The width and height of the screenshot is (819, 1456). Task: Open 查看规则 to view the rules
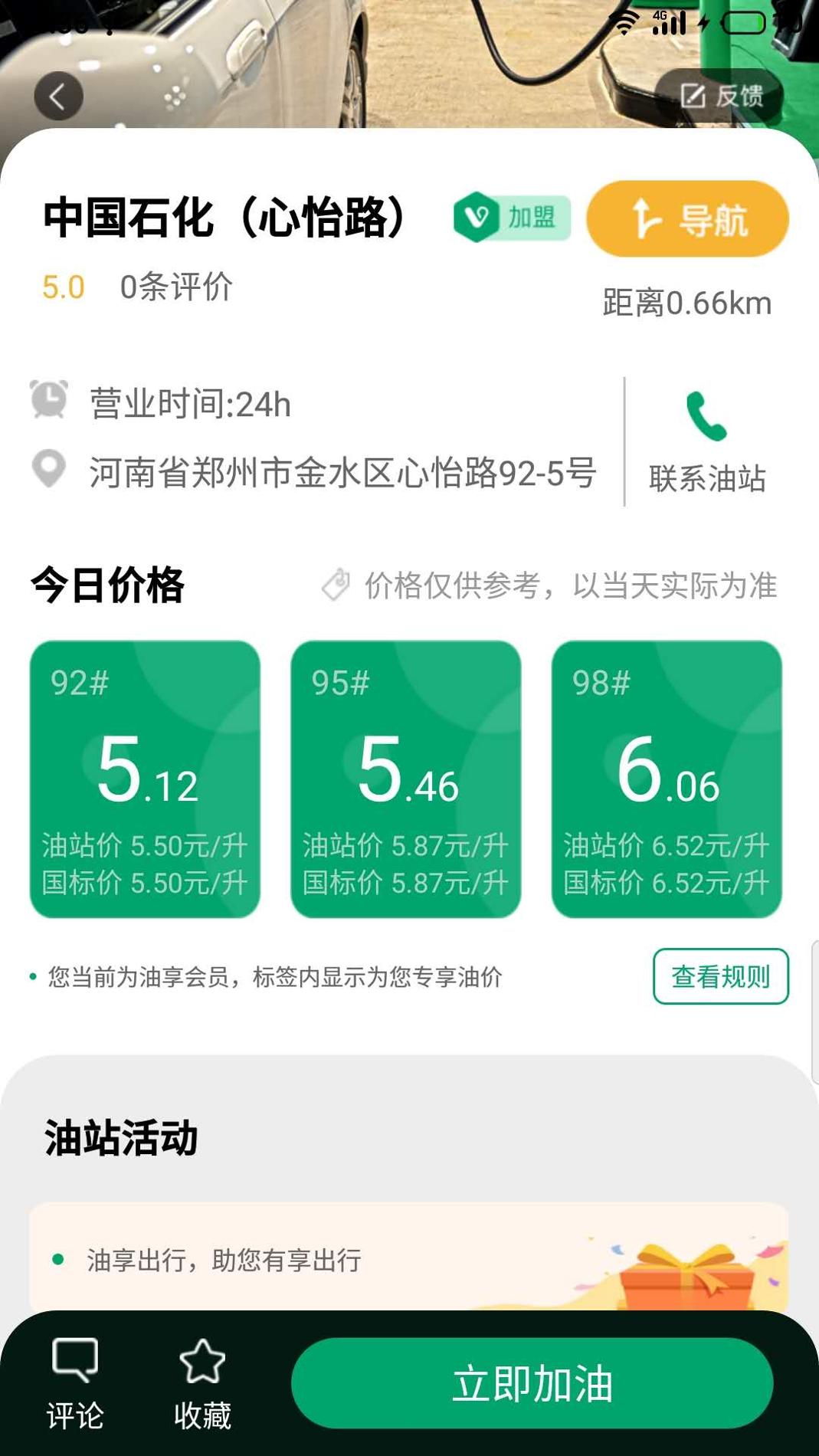[x=720, y=976]
